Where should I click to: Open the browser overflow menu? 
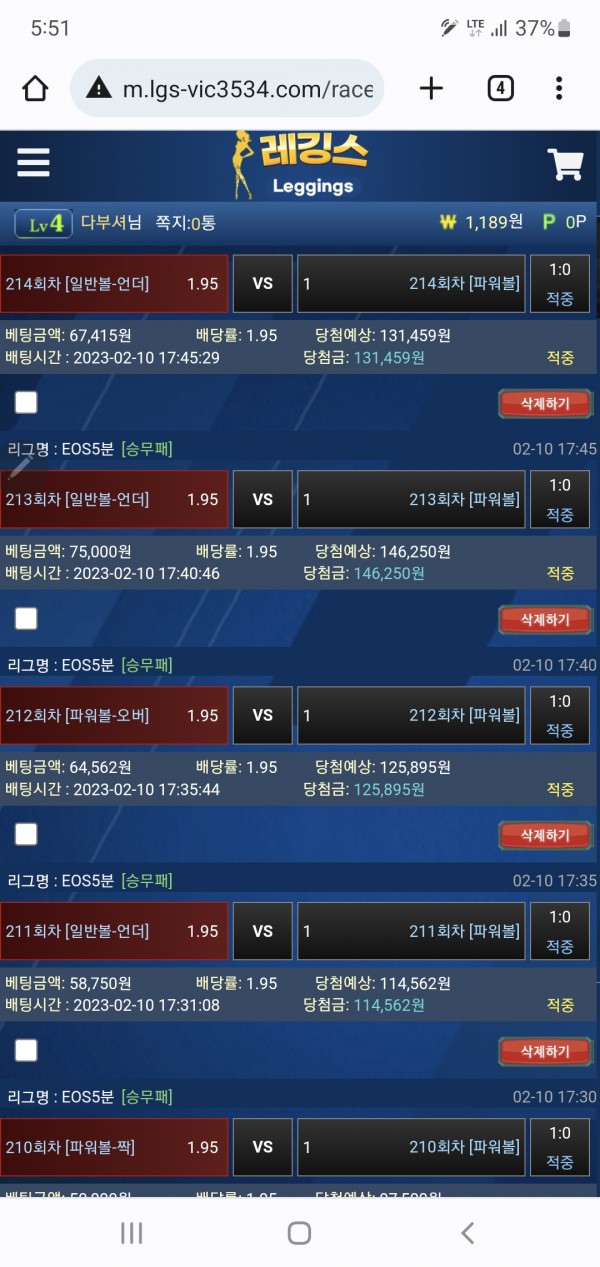pyautogui.click(x=559, y=89)
